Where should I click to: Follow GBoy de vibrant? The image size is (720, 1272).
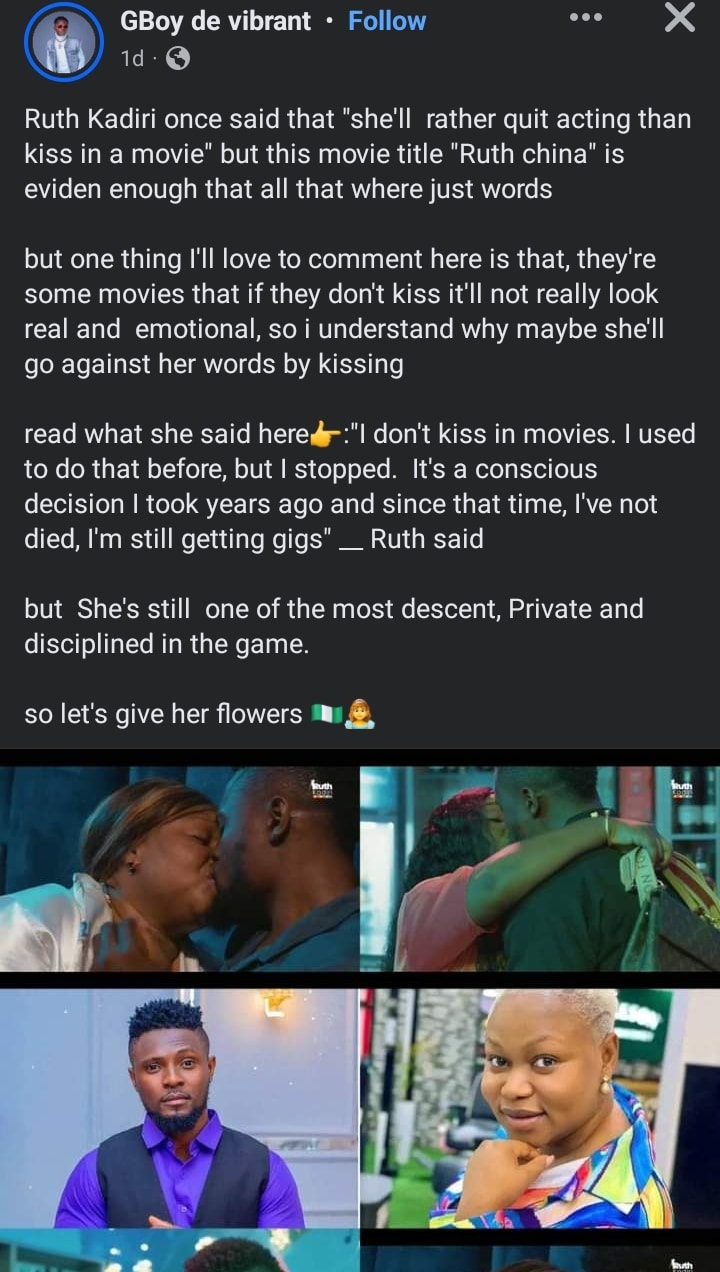(386, 21)
